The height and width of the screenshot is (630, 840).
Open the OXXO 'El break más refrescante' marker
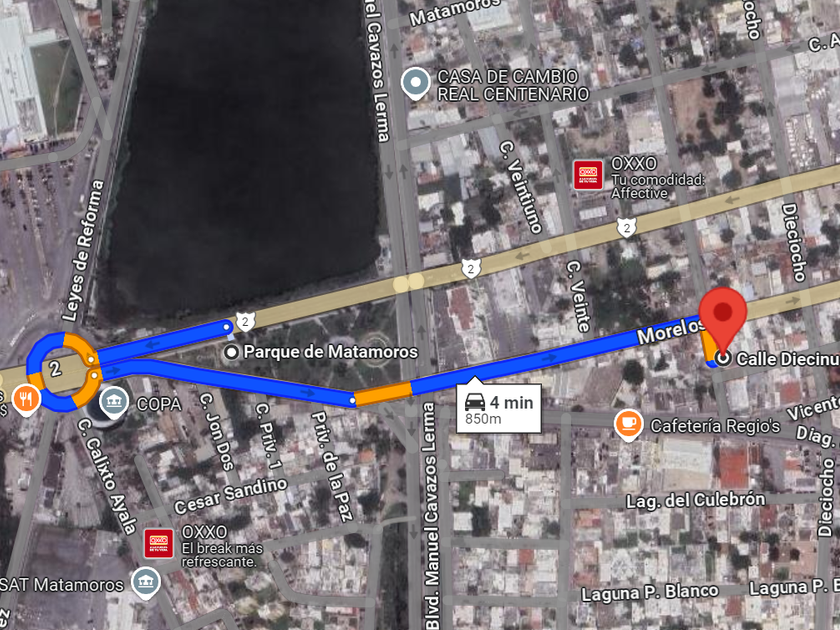coord(158,543)
